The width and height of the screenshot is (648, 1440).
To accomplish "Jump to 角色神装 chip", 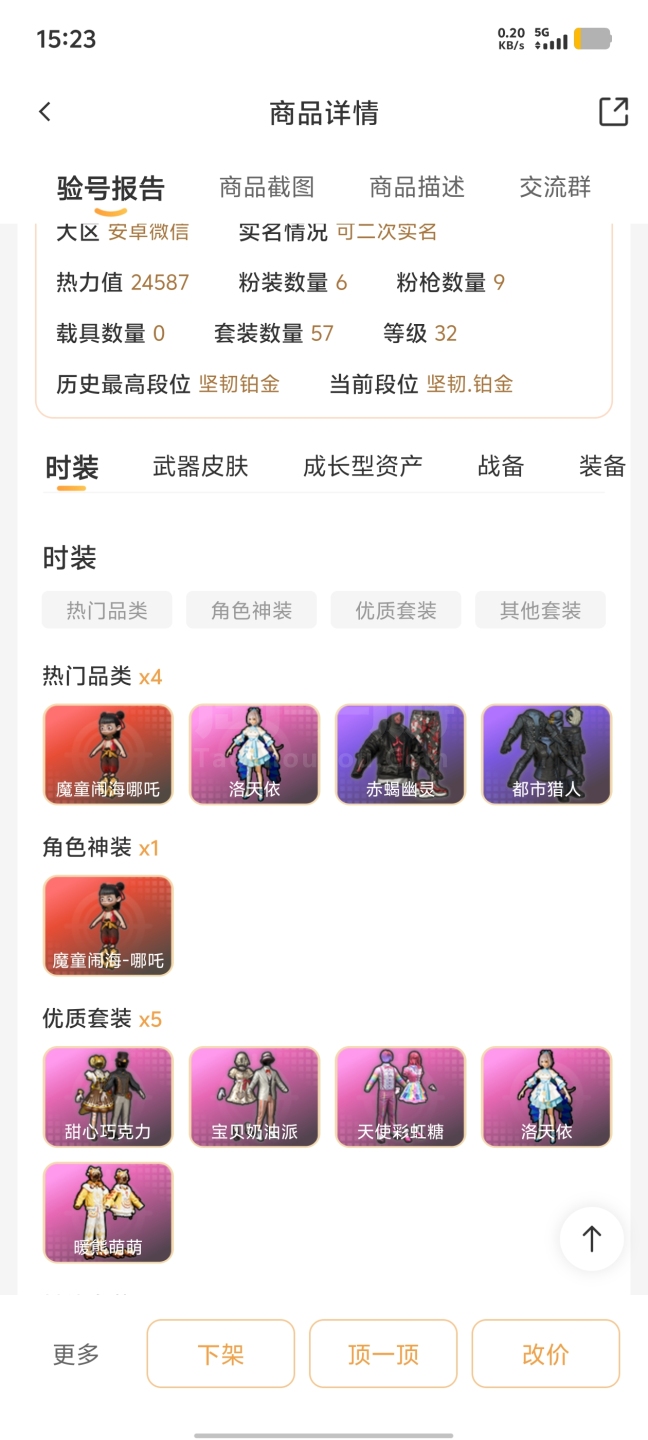I will click(x=251, y=610).
